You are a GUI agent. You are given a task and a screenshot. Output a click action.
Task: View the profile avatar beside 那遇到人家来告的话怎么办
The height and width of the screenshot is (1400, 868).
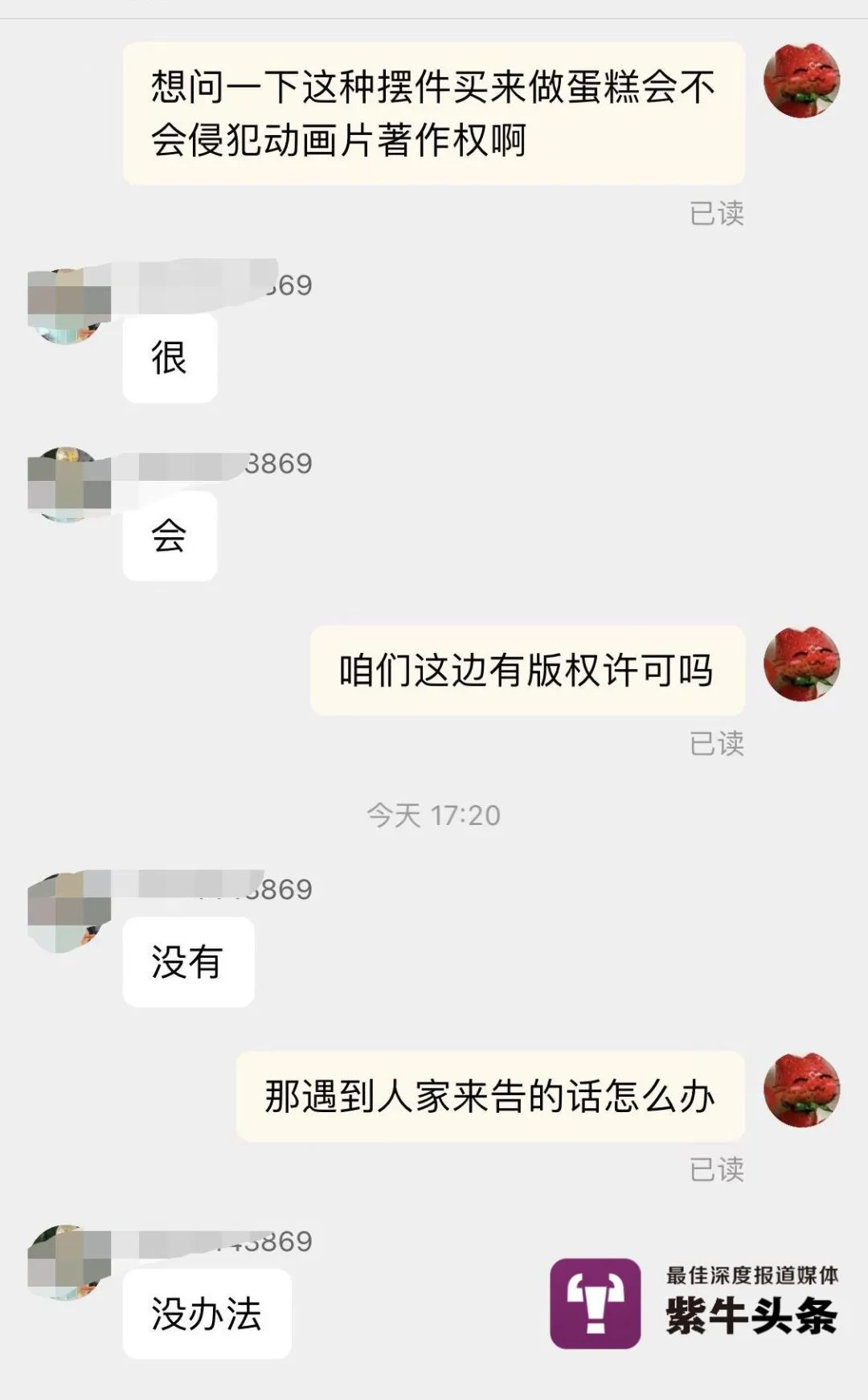pyautogui.click(x=801, y=1090)
